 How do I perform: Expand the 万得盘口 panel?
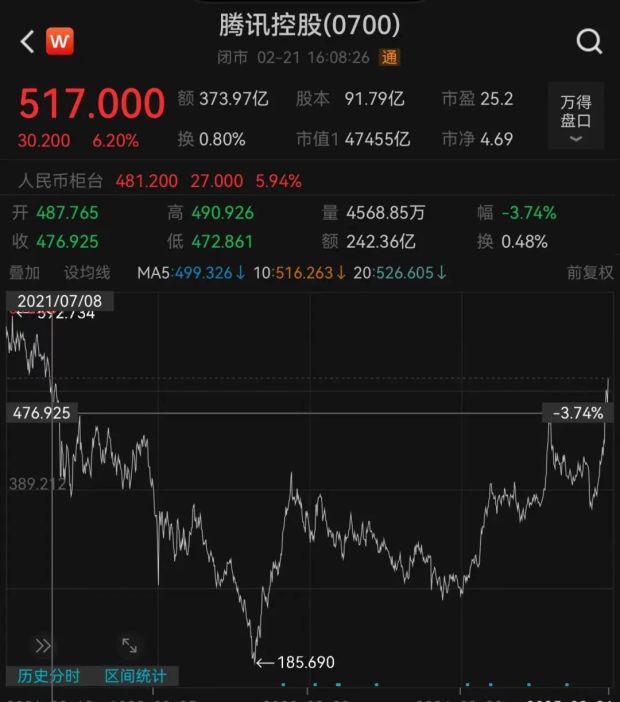(x=576, y=116)
